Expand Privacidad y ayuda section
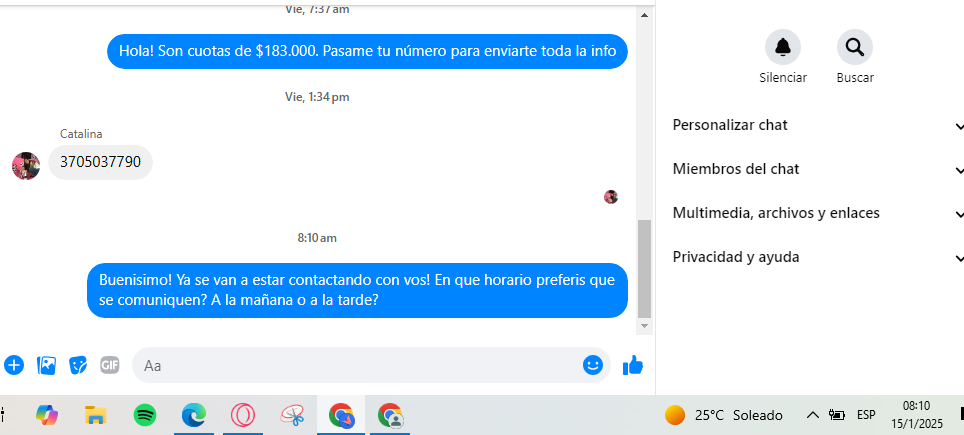 click(x=816, y=257)
